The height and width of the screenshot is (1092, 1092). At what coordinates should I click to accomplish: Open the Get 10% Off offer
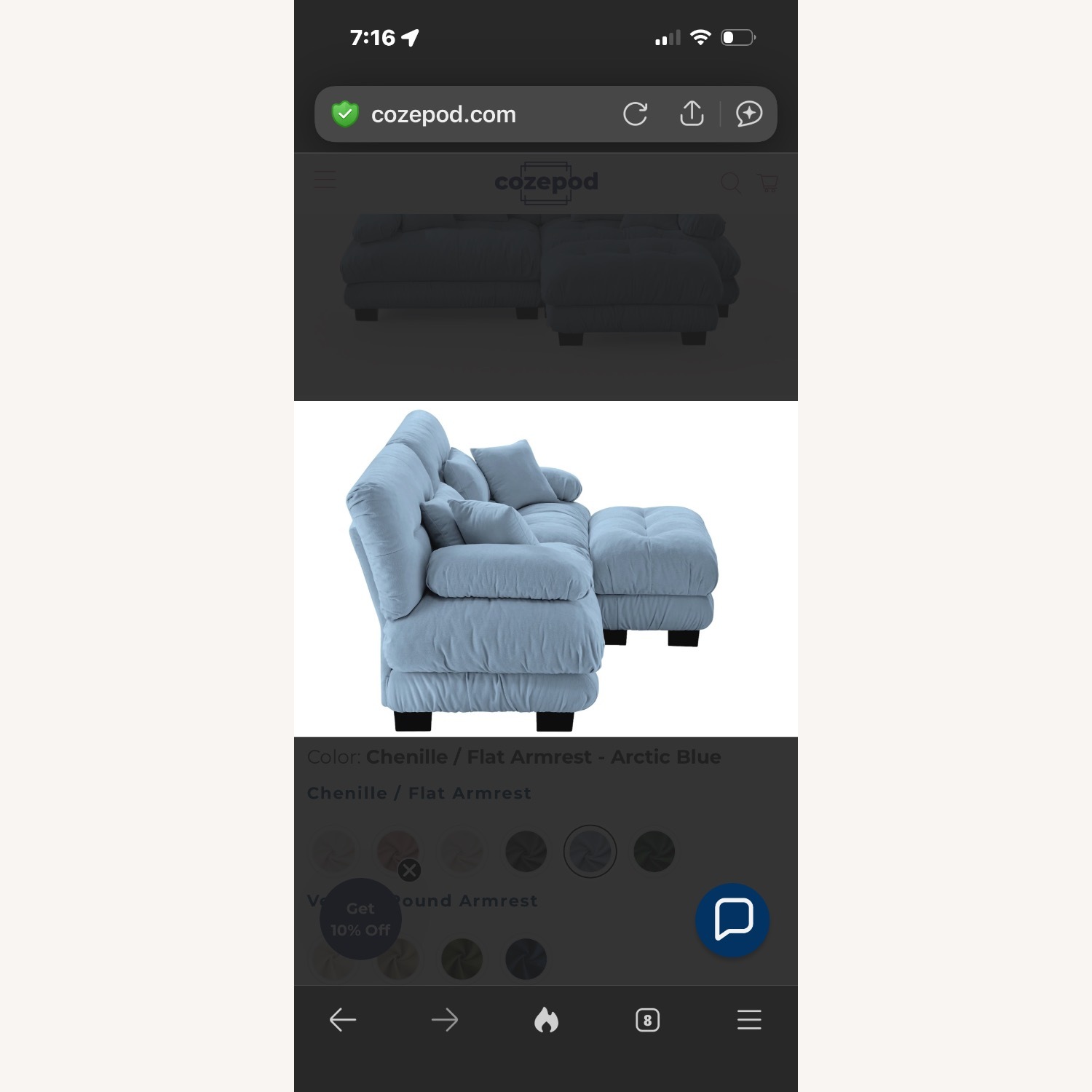tap(360, 919)
